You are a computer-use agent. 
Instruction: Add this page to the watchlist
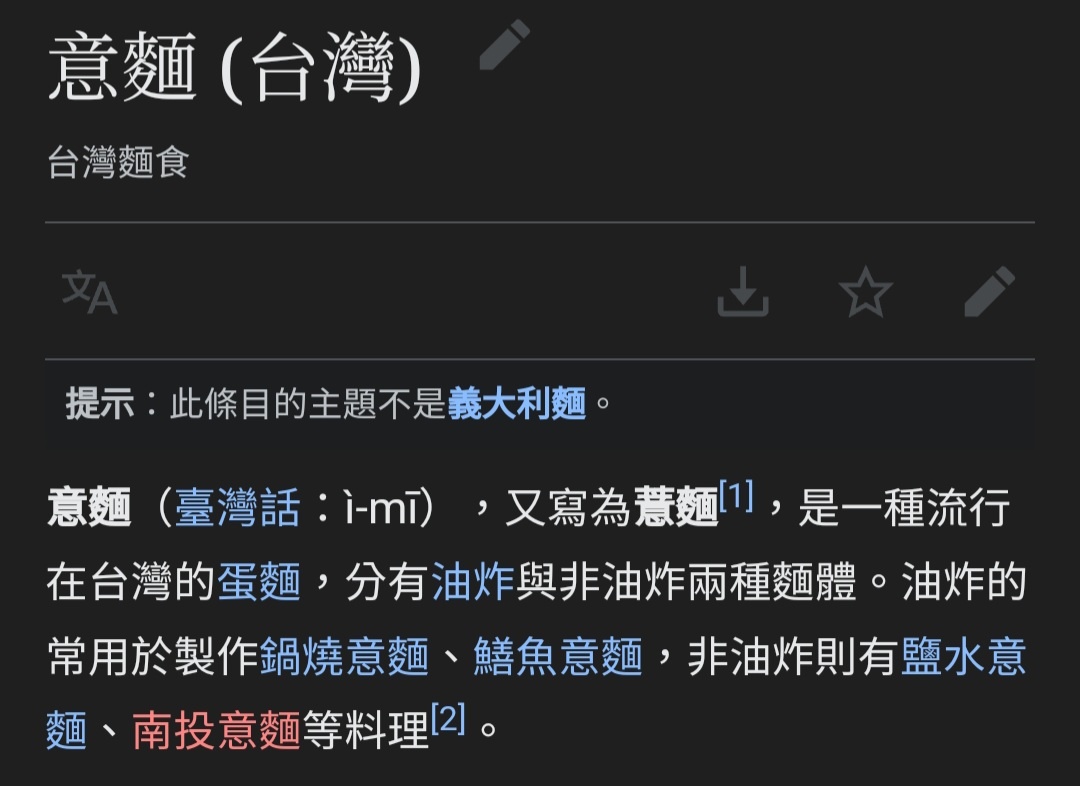[865, 292]
